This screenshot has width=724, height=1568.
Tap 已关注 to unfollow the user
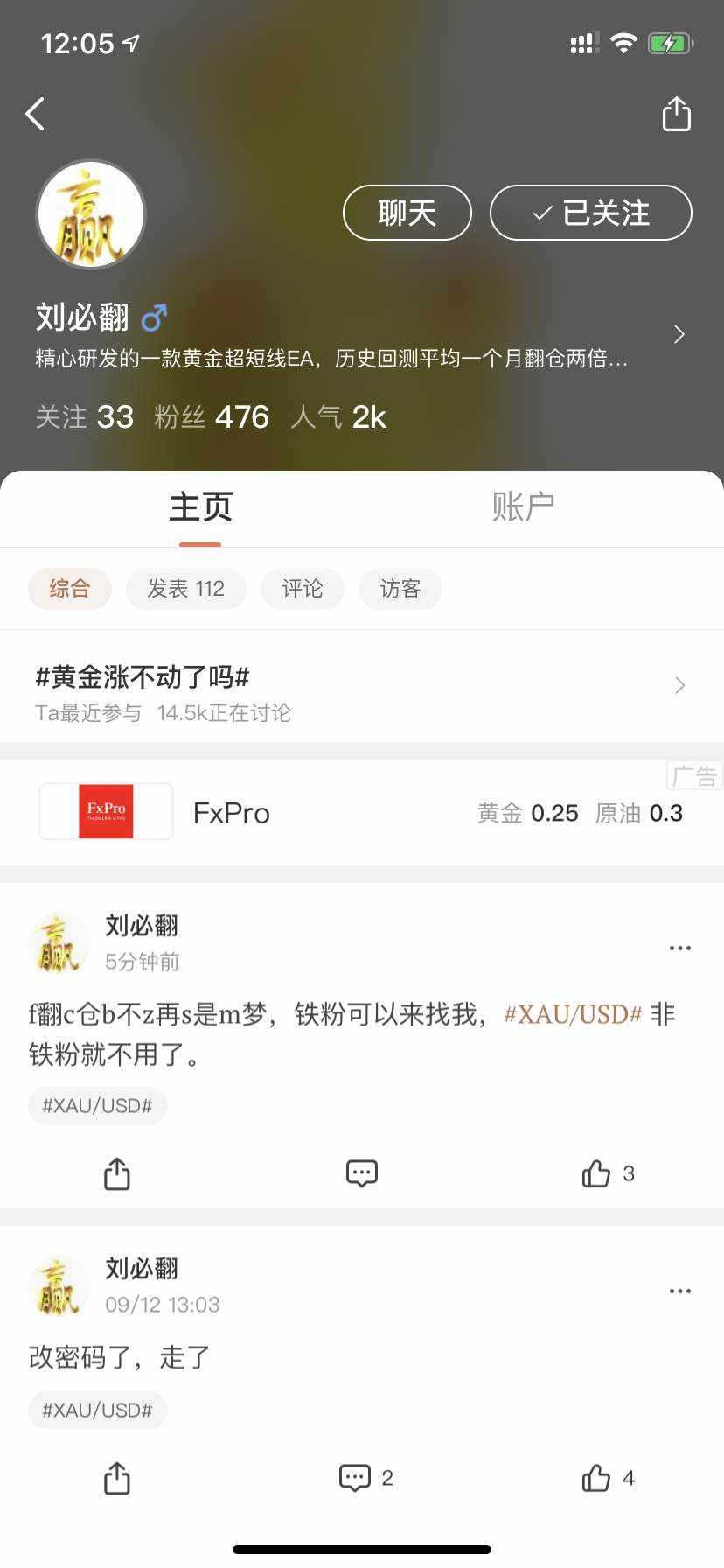tap(591, 213)
